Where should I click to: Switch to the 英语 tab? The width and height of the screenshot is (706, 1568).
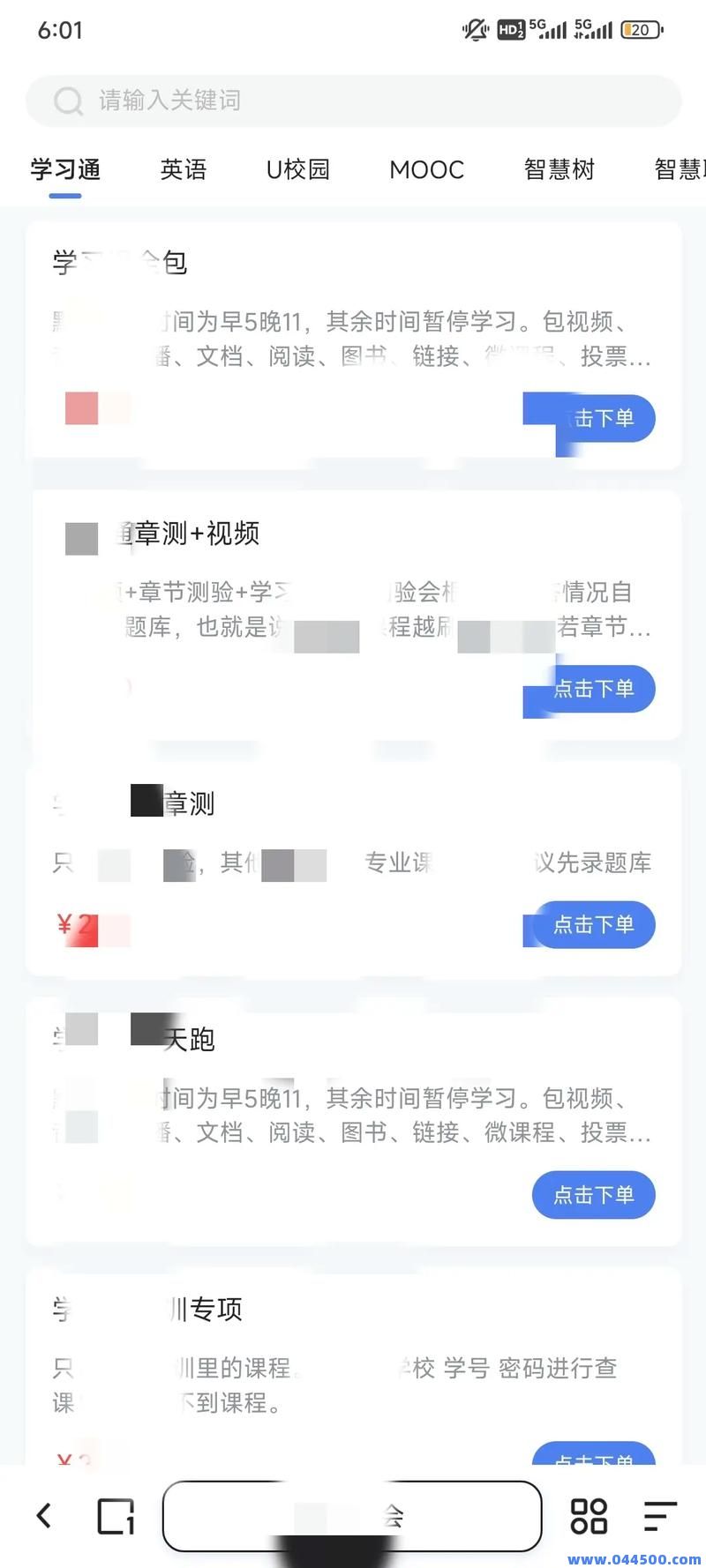[x=183, y=169]
